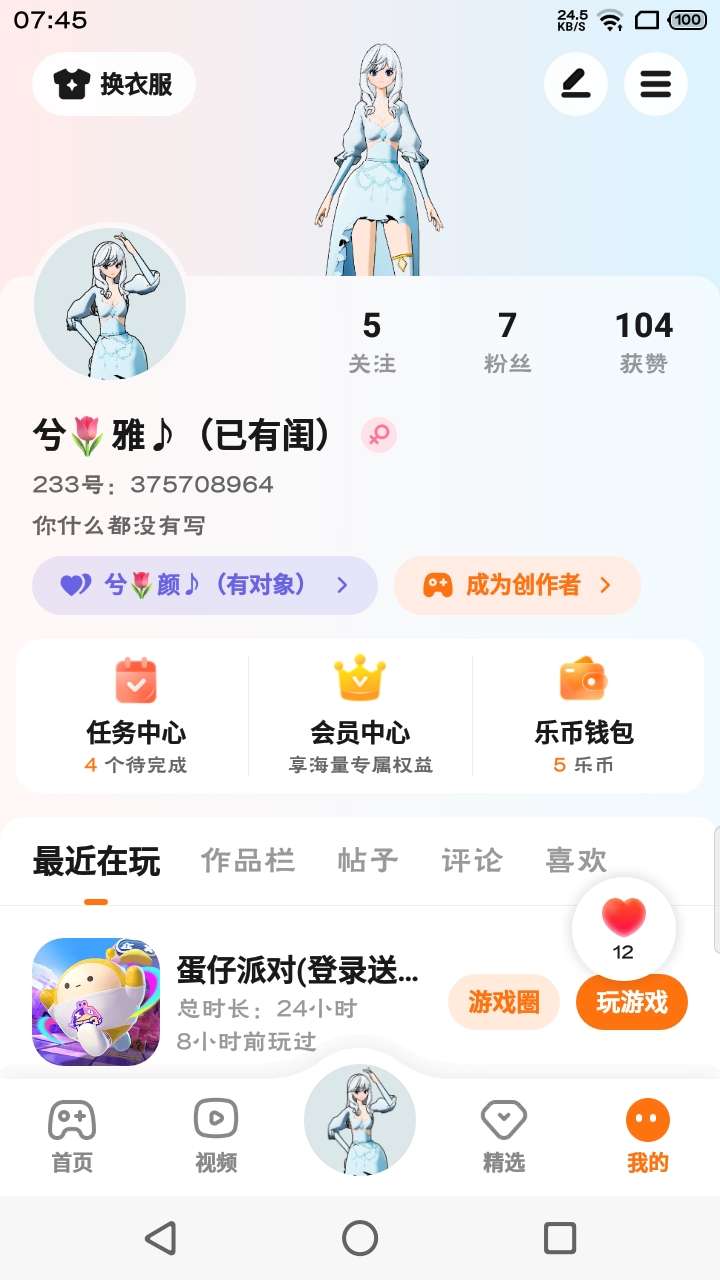The height and width of the screenshot is (1280, 720).
Task: Open 游戏圈 for 蛋仔派对
Action: tap(503, 1002)
